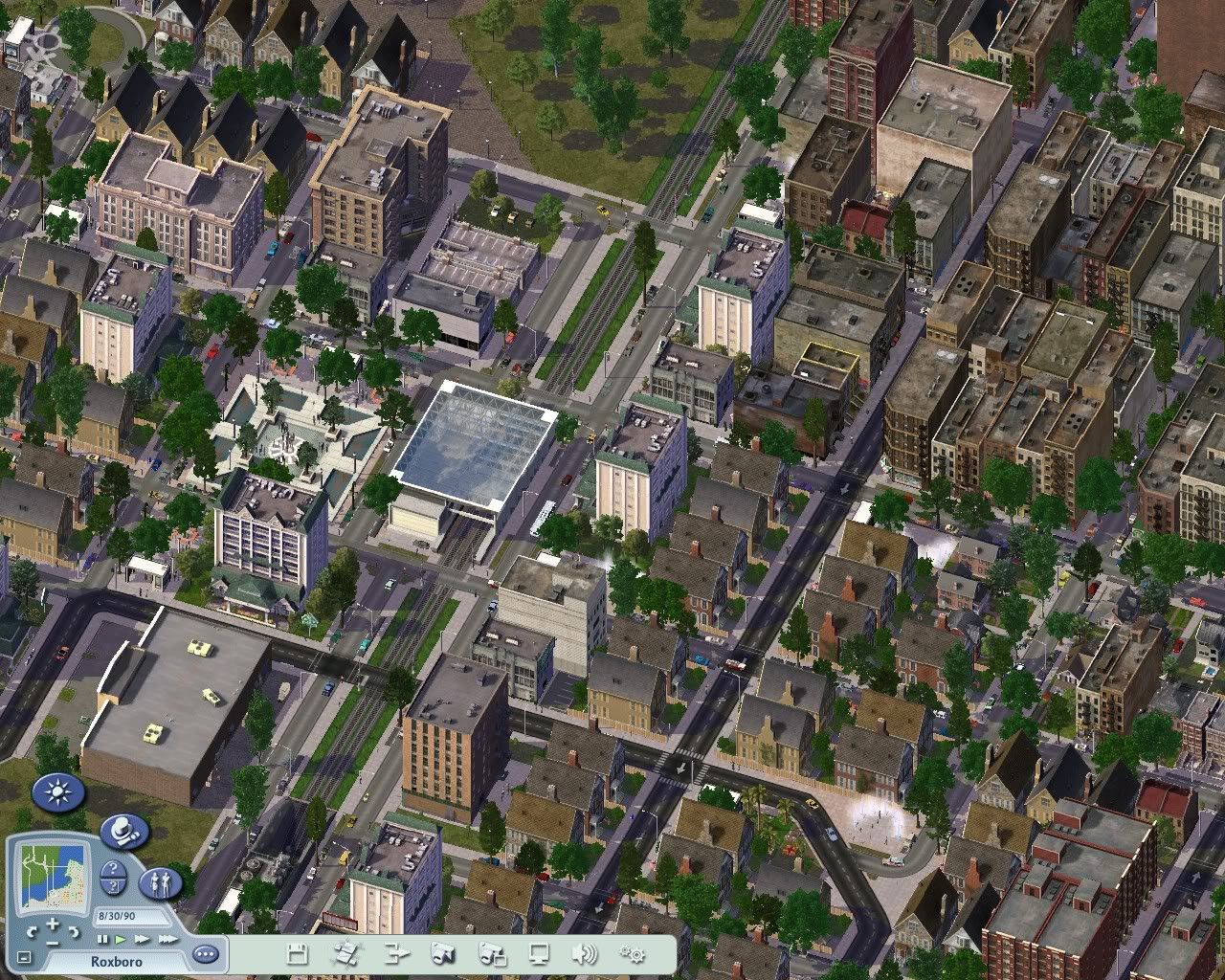Viewport: 1225px width, 980px height.
Task: Tap the region minimap
Action: (53, 877)
